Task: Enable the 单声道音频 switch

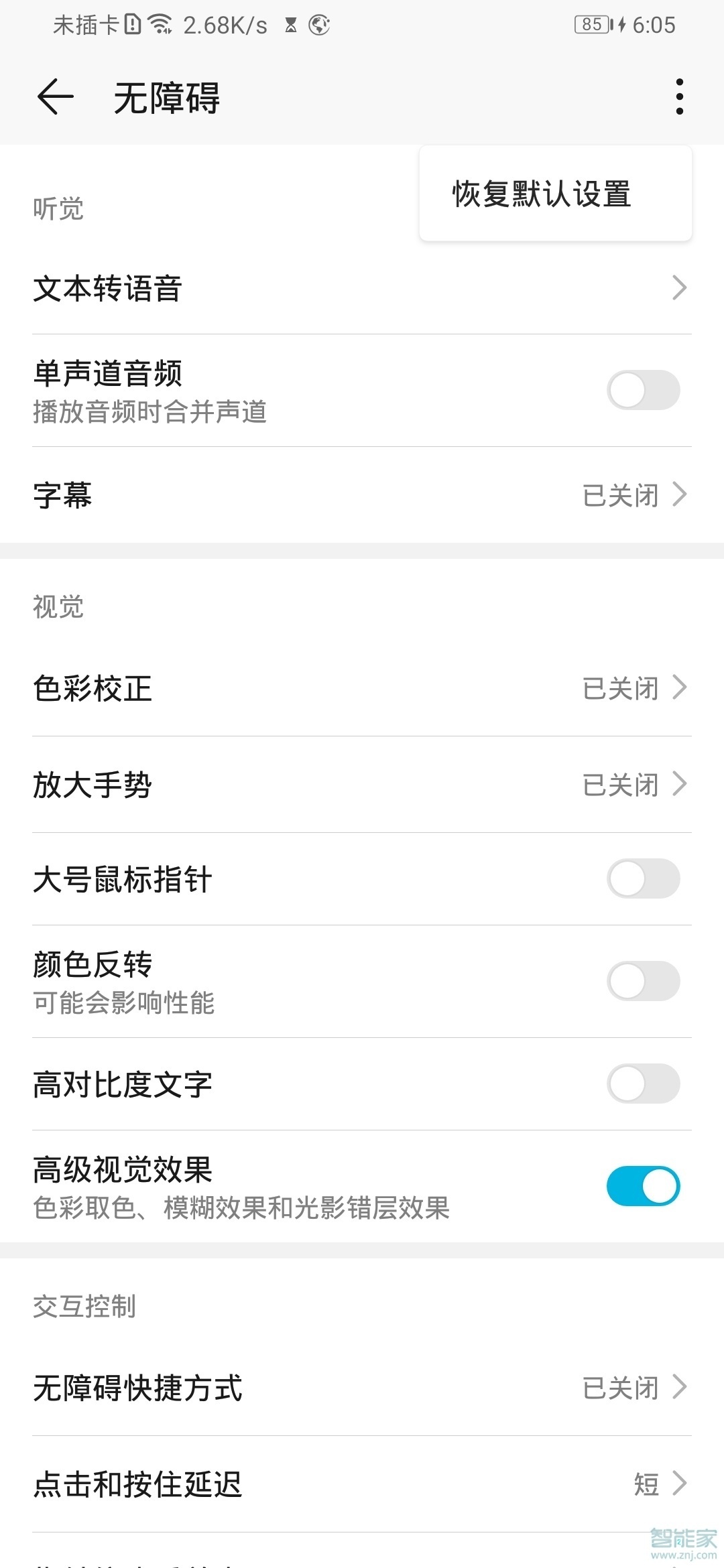Action: point(642,391)
